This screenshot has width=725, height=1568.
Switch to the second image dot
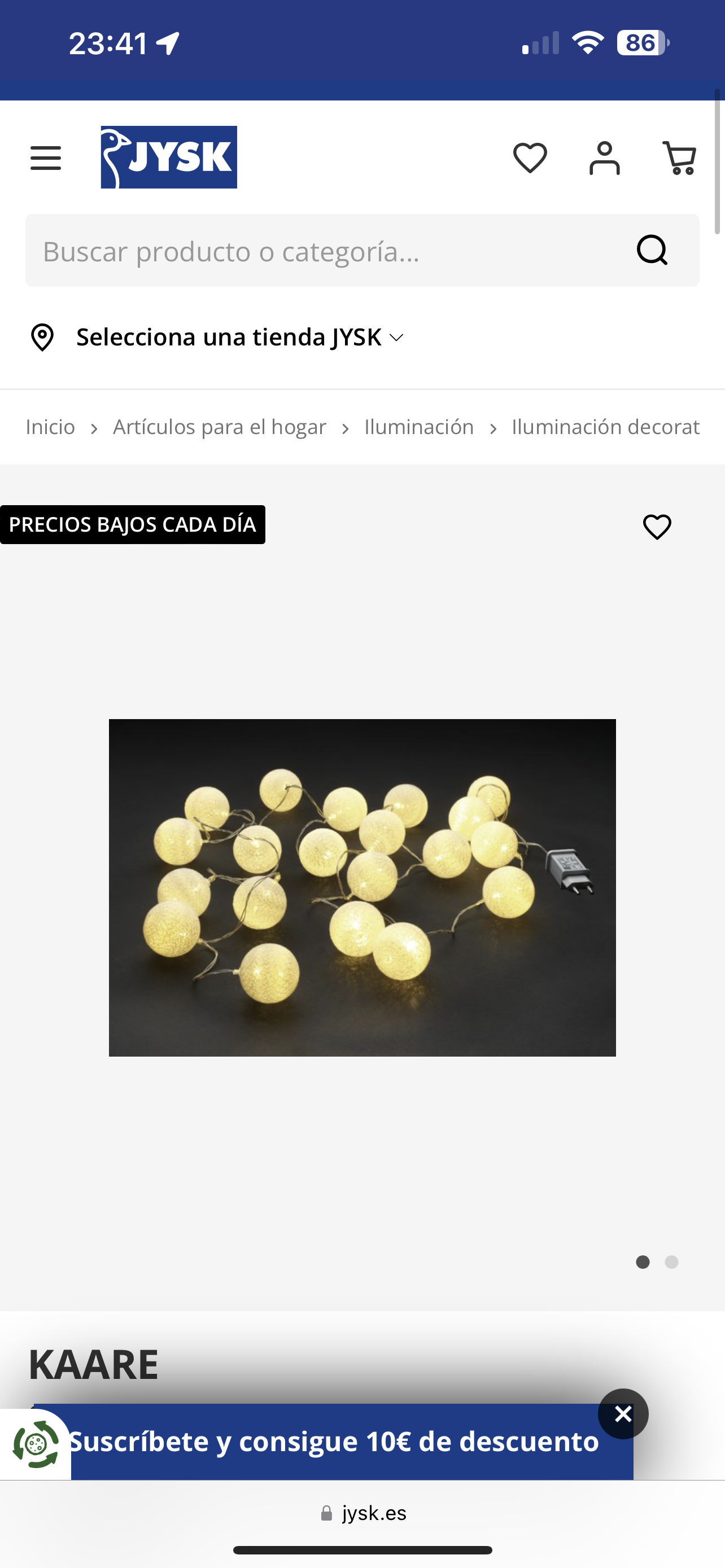[671, 1262]
